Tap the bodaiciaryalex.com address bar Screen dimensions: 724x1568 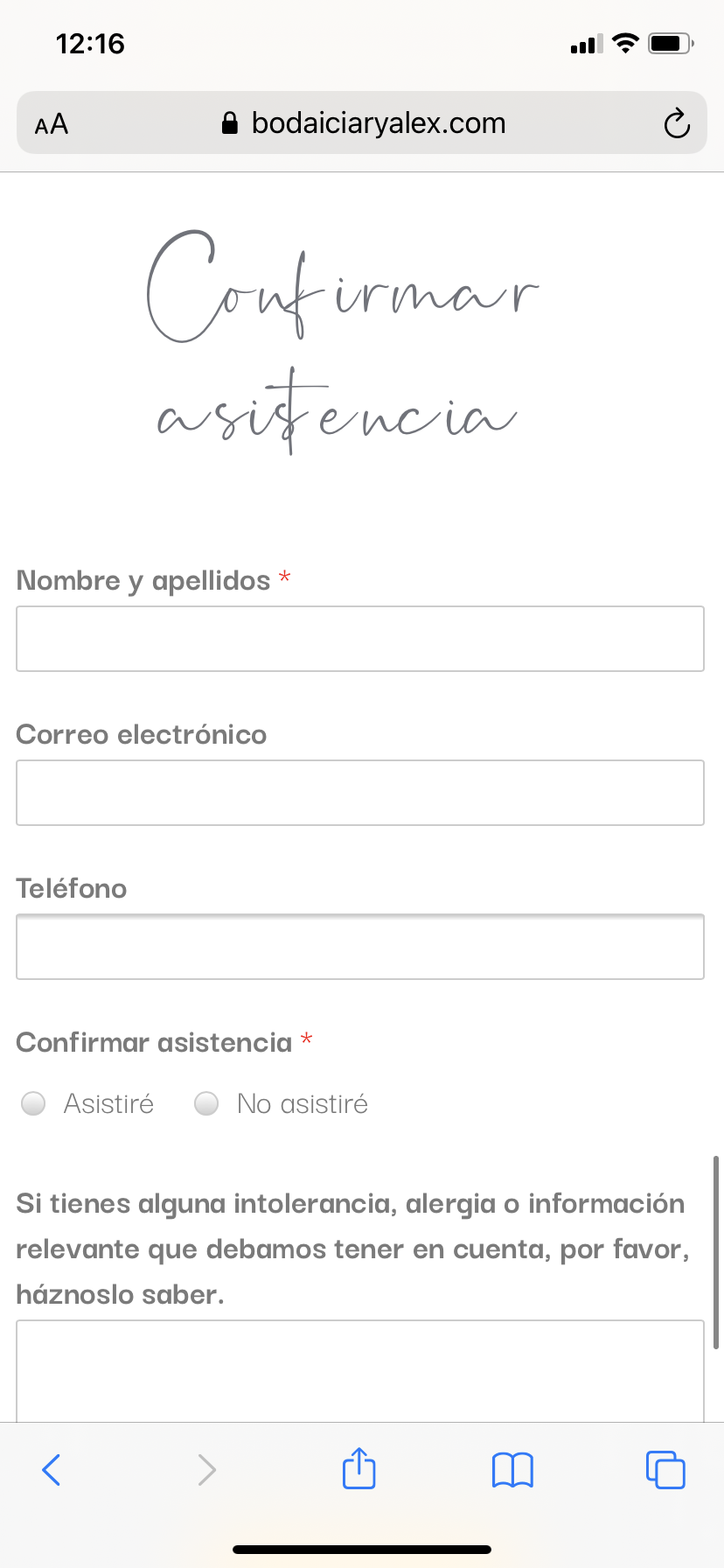[x=364, y=123]
